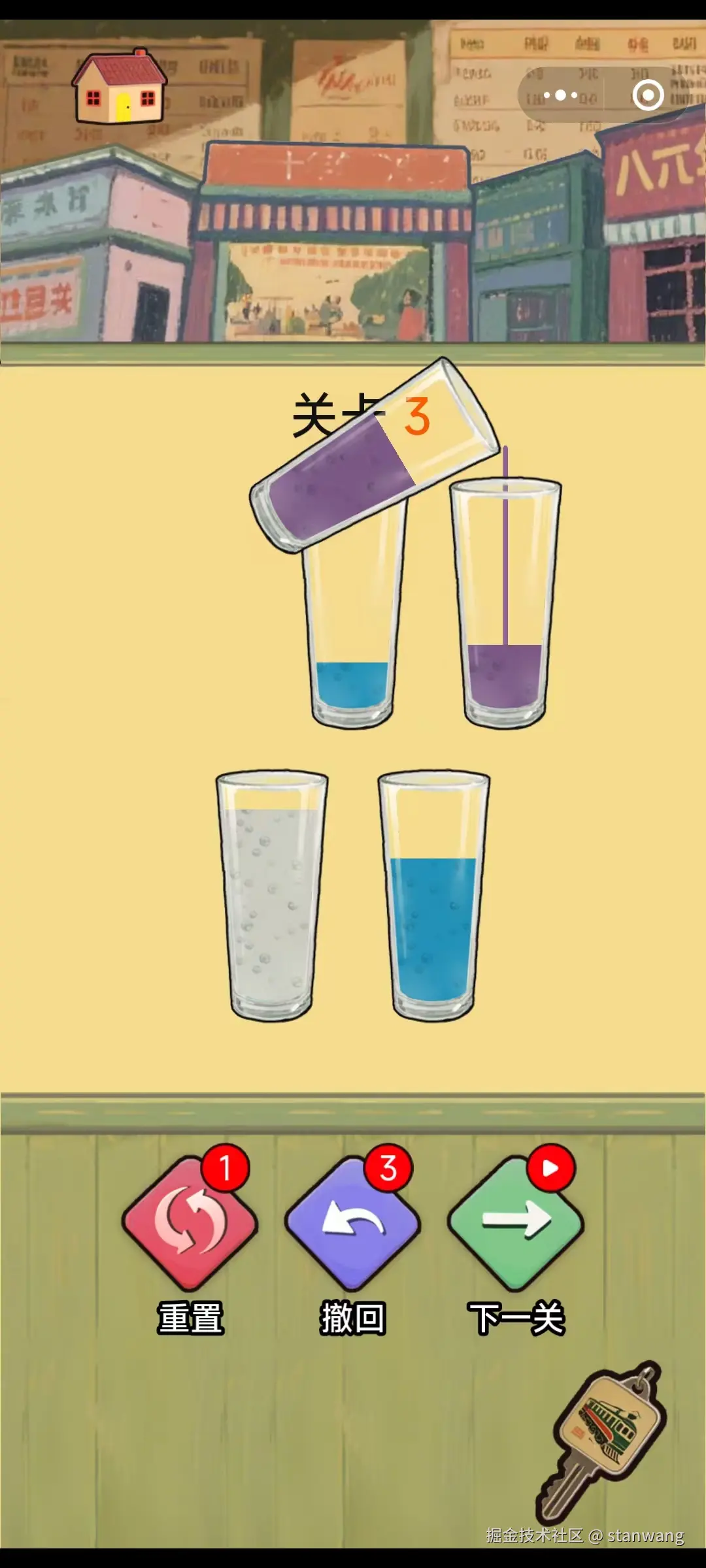The image size is (706, 1568).
Task: Skip to the next level with 下一关
Action: [515, 1223]
